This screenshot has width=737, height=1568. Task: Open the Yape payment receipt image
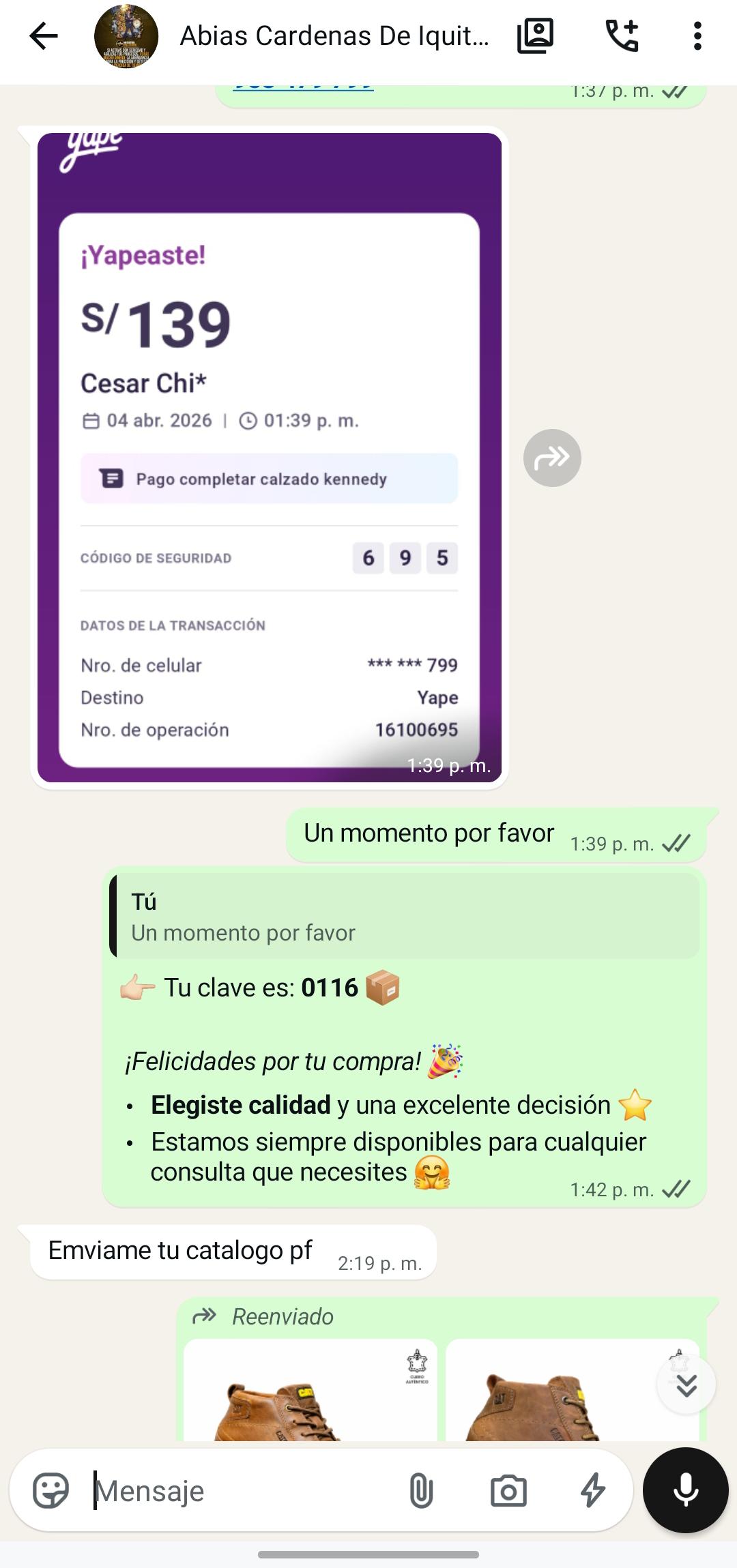coord(269,457)
